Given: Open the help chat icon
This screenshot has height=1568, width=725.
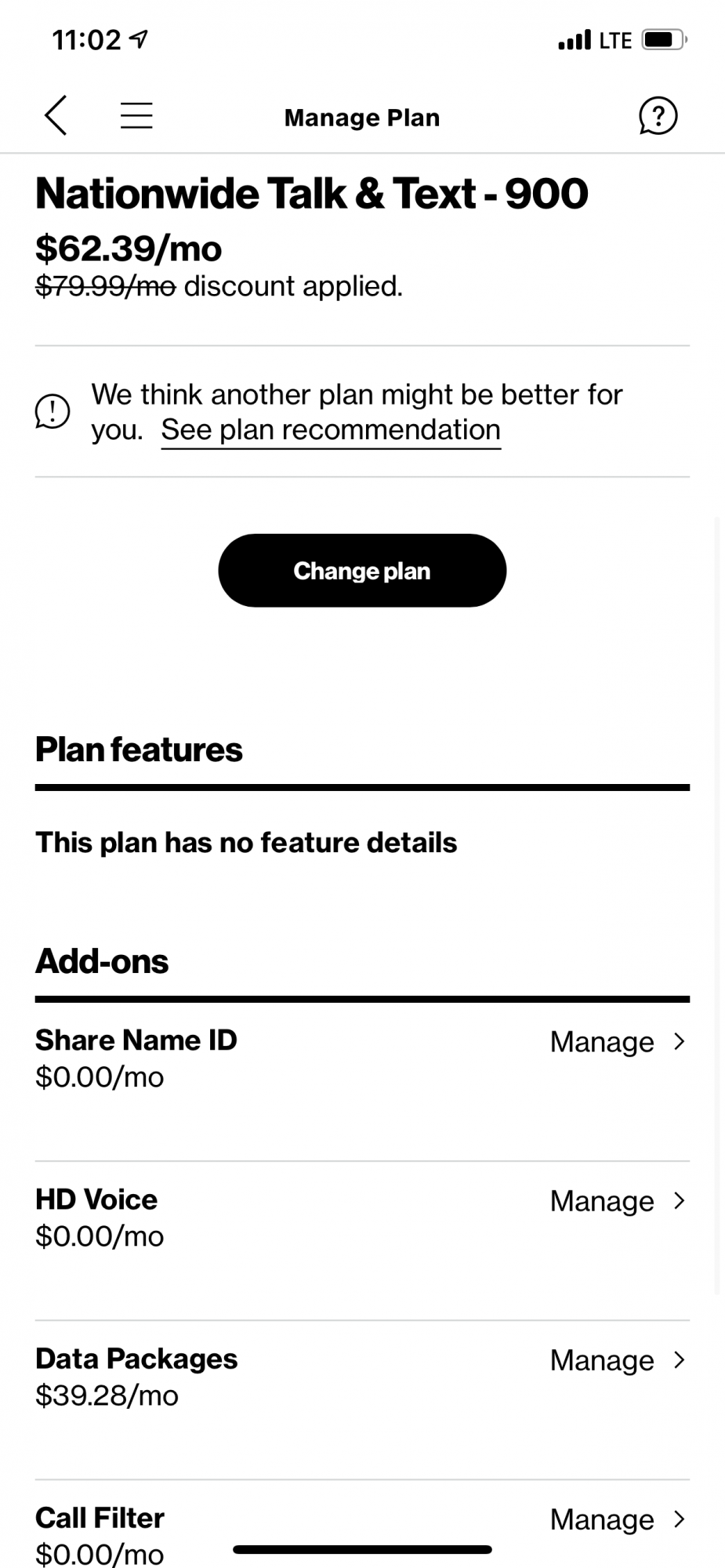Looking at the screenshot, I should point(658,116).
